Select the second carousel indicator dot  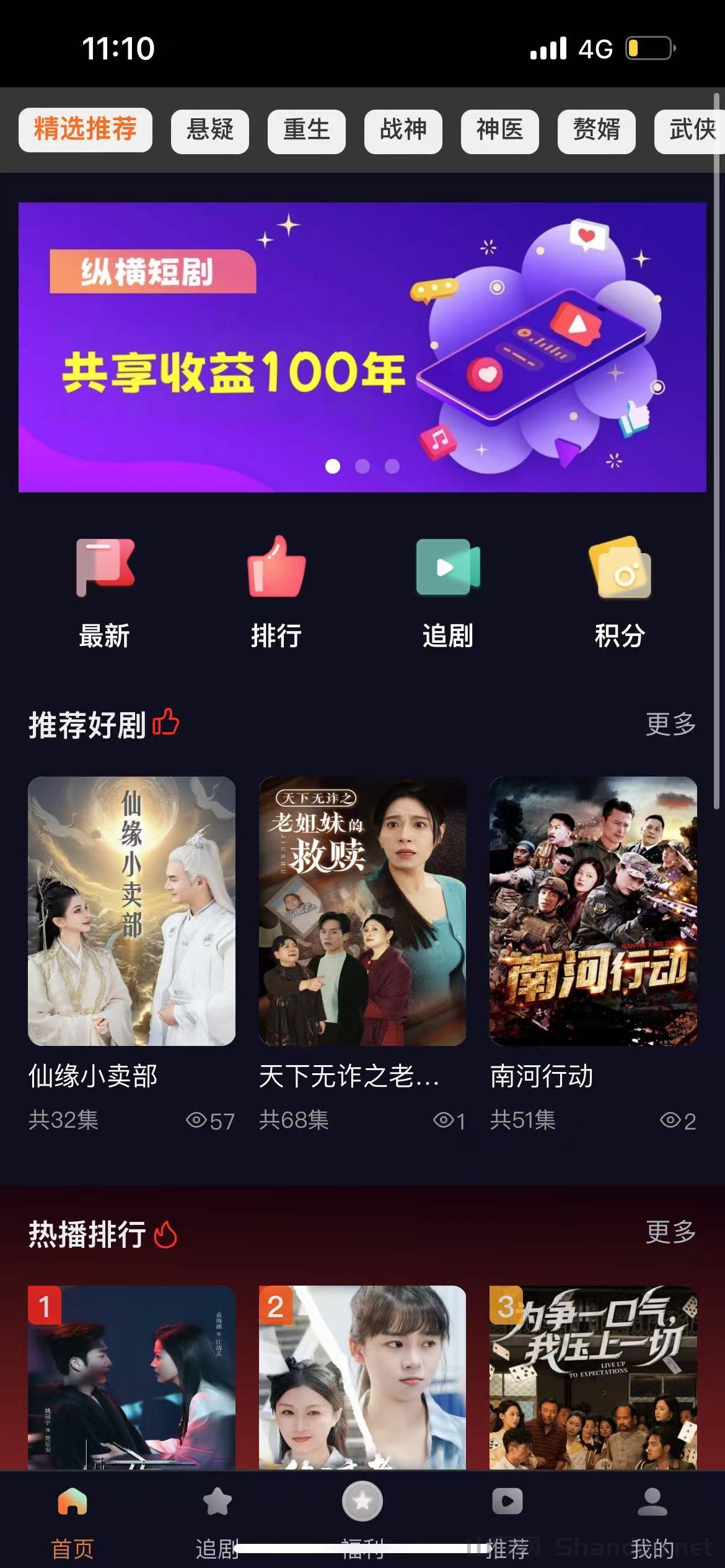(x=362, y=468)
